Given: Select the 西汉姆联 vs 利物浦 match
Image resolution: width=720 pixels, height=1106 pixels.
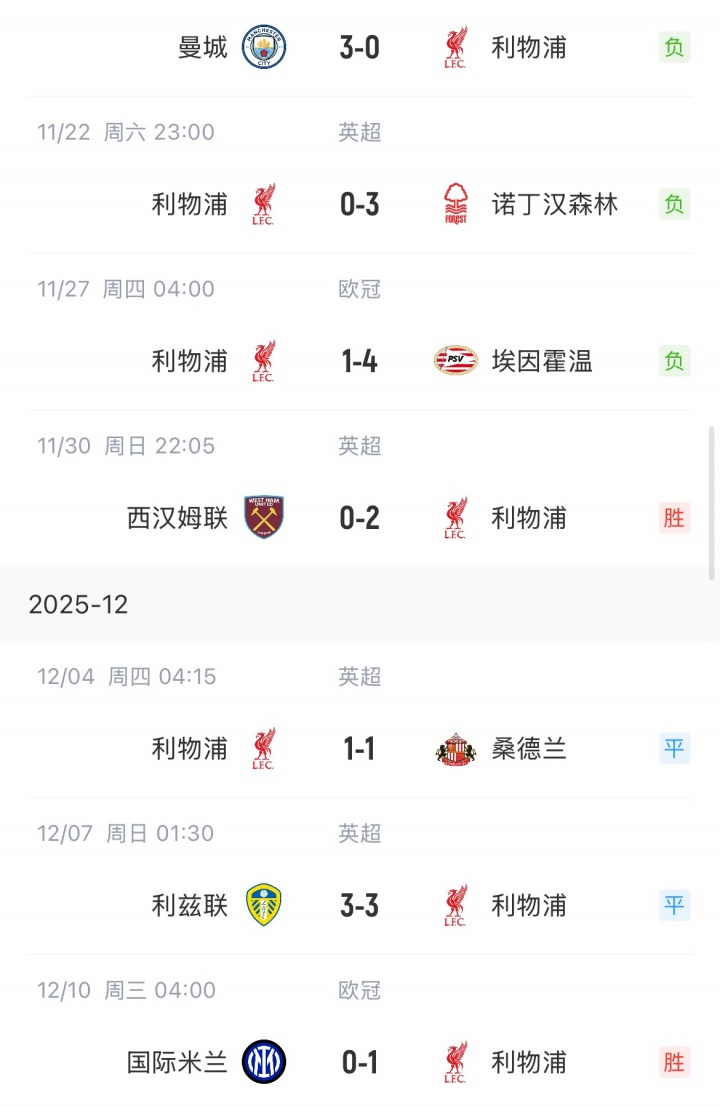Looking at the screenshot, I should pyautogui.click(x=360, y=518).
